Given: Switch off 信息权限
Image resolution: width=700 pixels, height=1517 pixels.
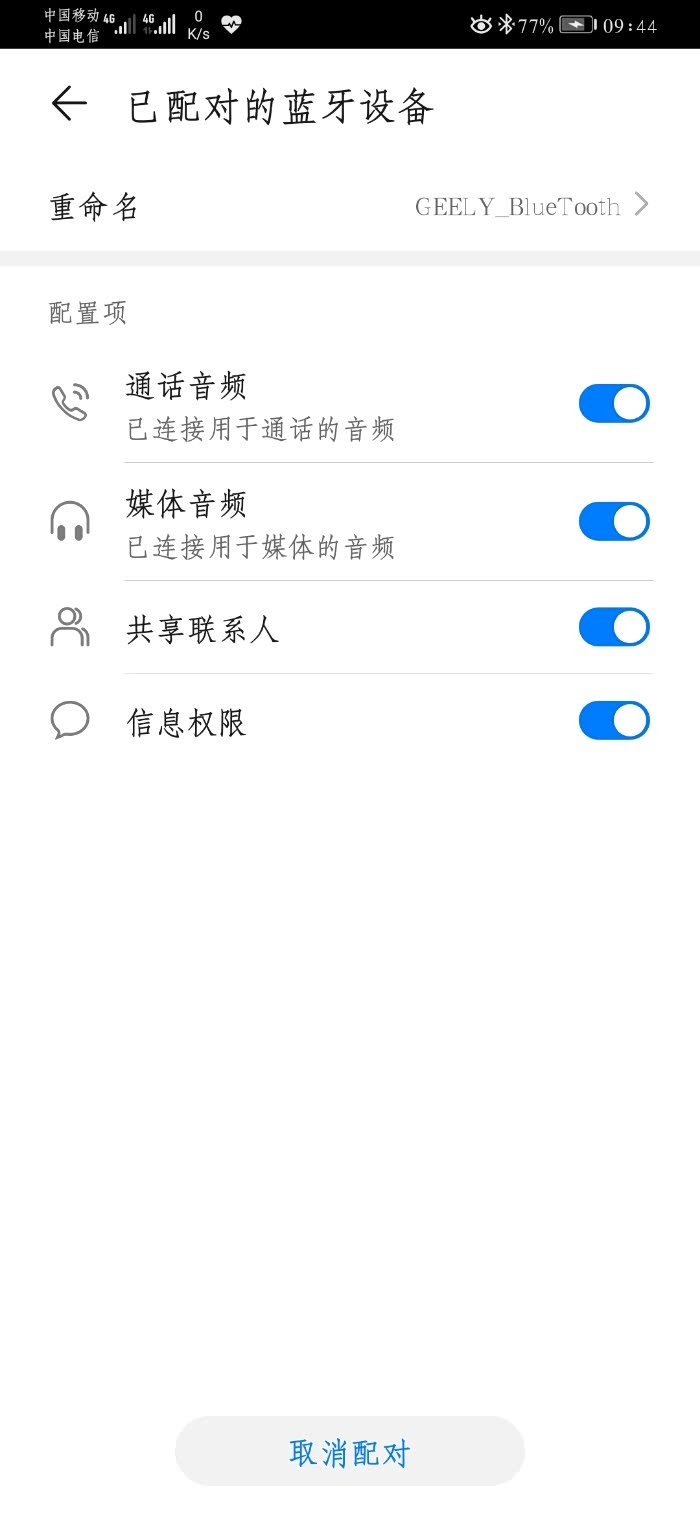Looking at the screenshot, I should [x=613, y=720].
